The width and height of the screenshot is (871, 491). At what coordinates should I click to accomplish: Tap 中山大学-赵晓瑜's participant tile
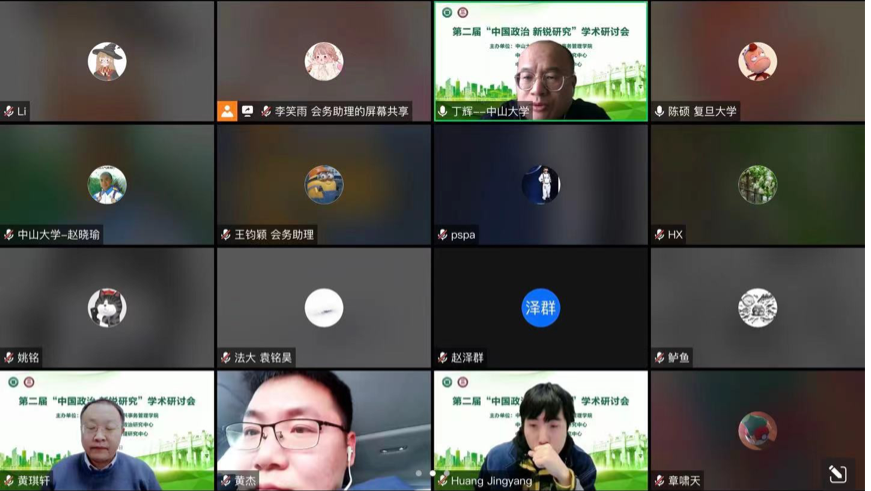[107, 184]
